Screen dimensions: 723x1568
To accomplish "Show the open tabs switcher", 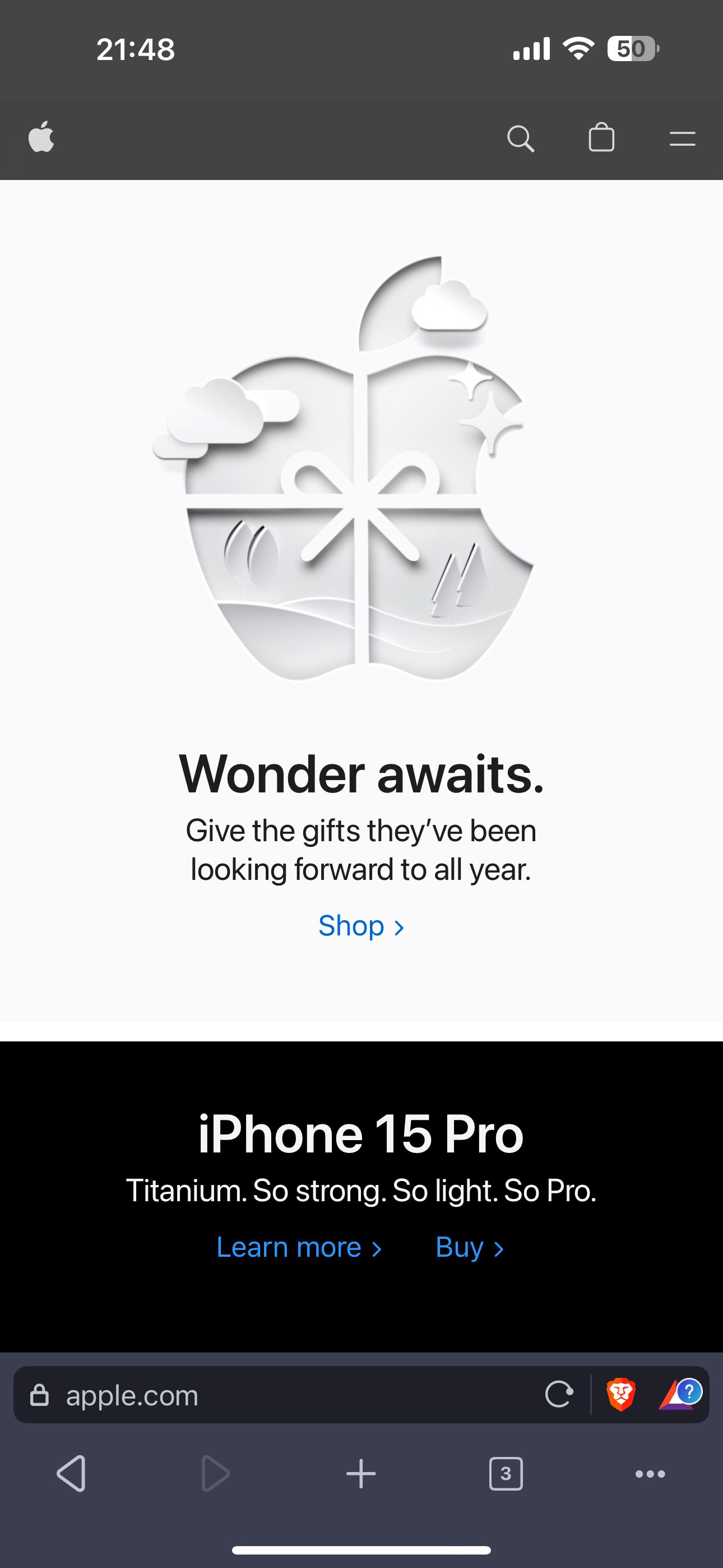I will (x=506, y=1474).
